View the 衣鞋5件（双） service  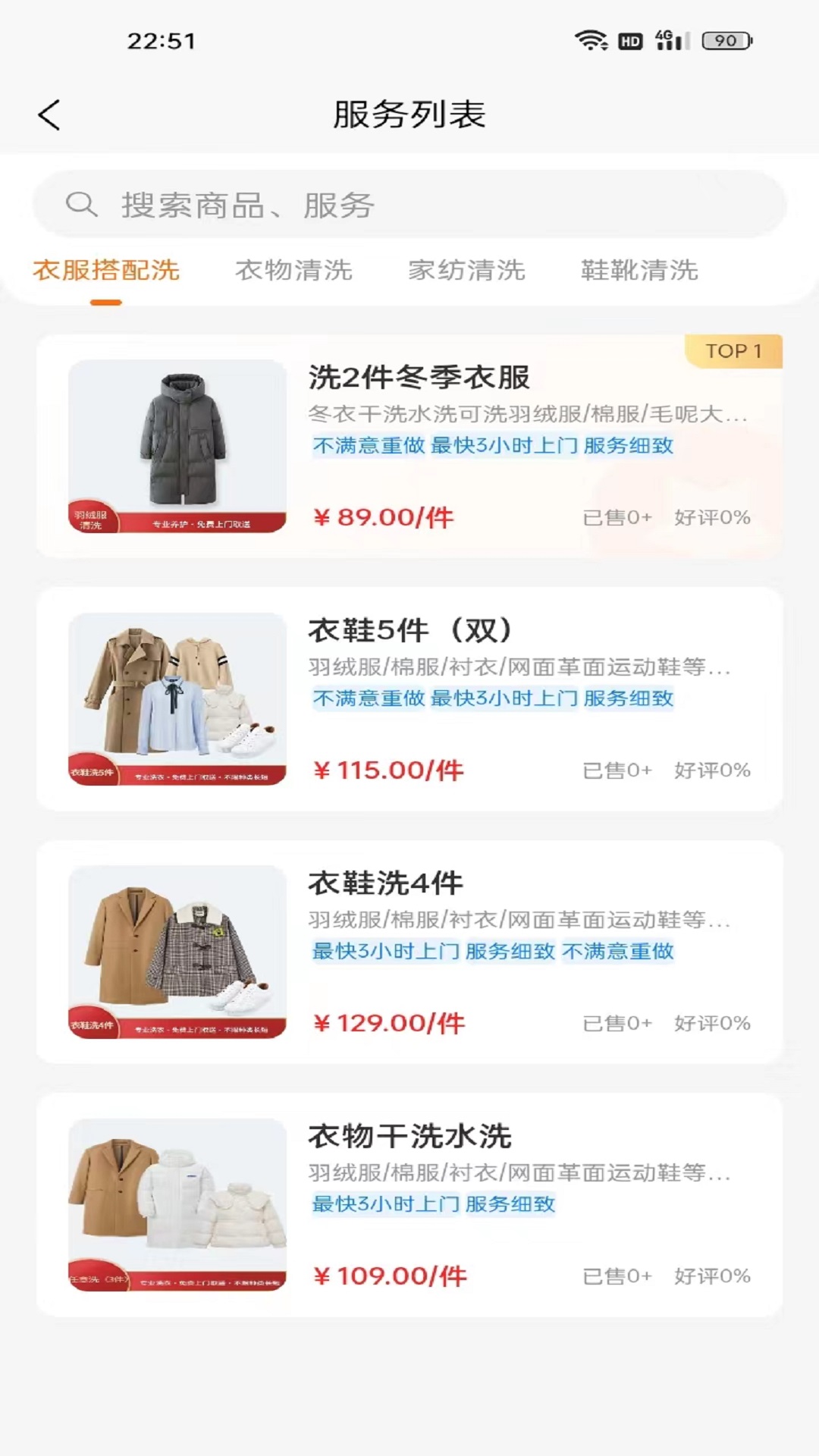[x=409, y=698]
